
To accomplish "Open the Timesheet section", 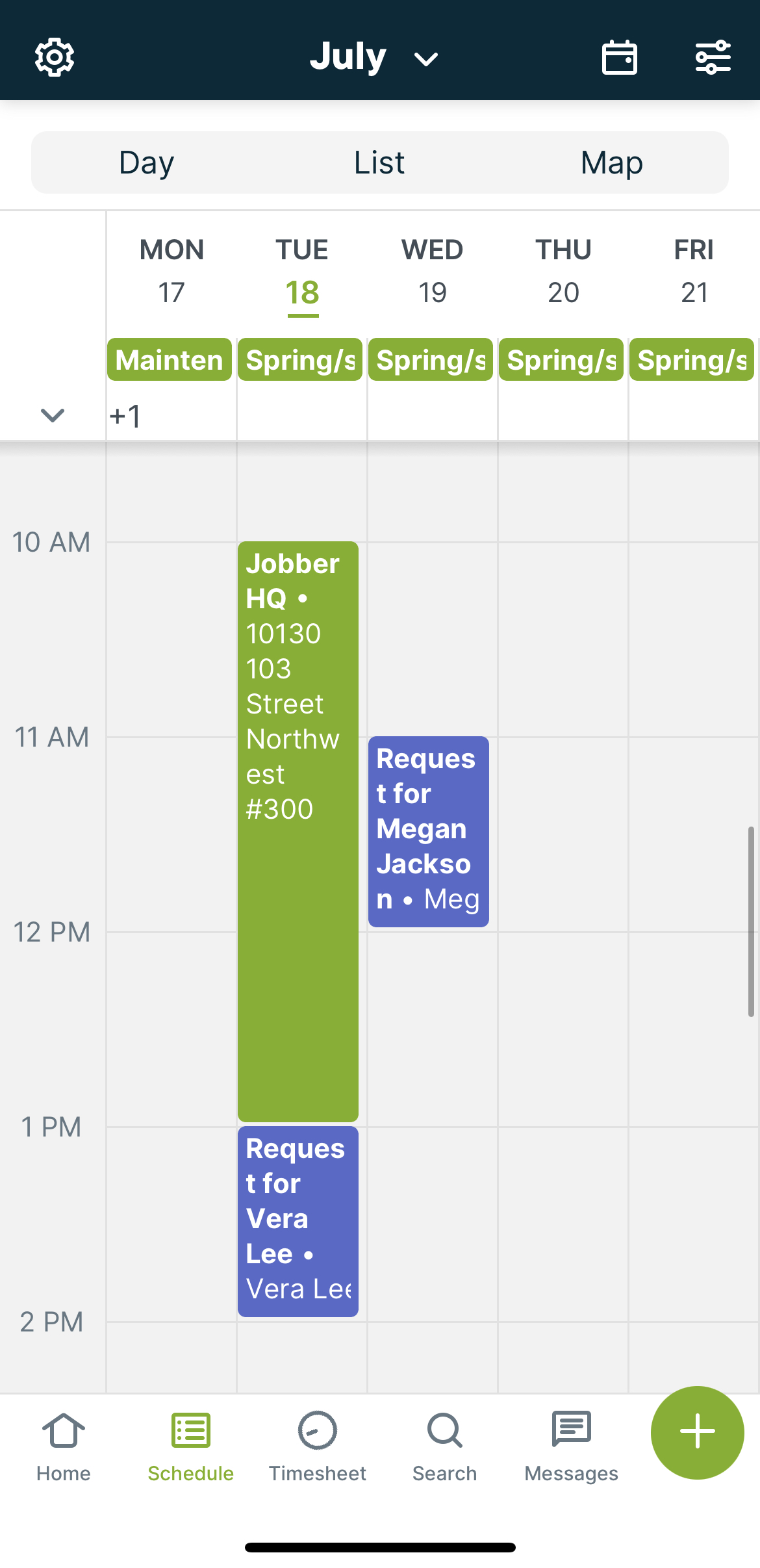I will tap(316, 1449).
